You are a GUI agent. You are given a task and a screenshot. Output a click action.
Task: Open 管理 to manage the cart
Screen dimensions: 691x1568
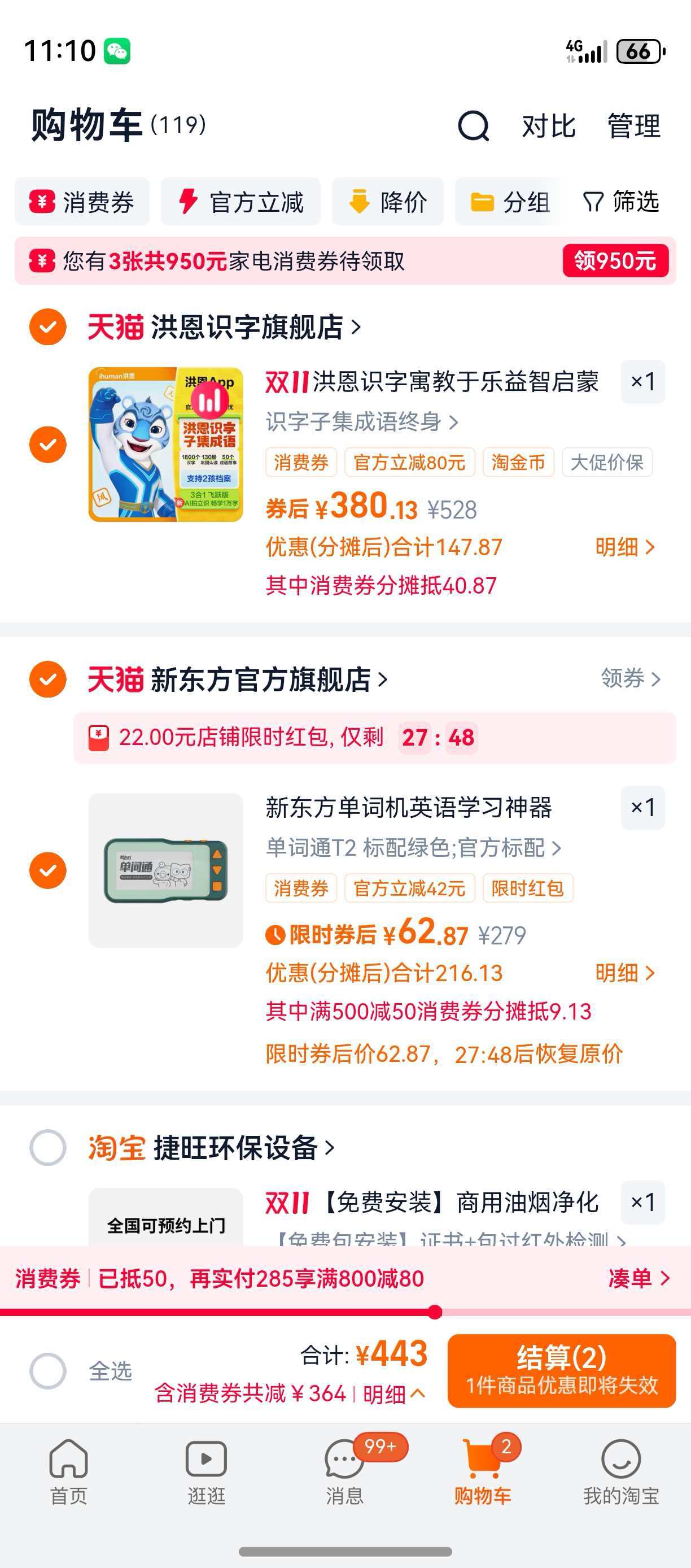634,127
